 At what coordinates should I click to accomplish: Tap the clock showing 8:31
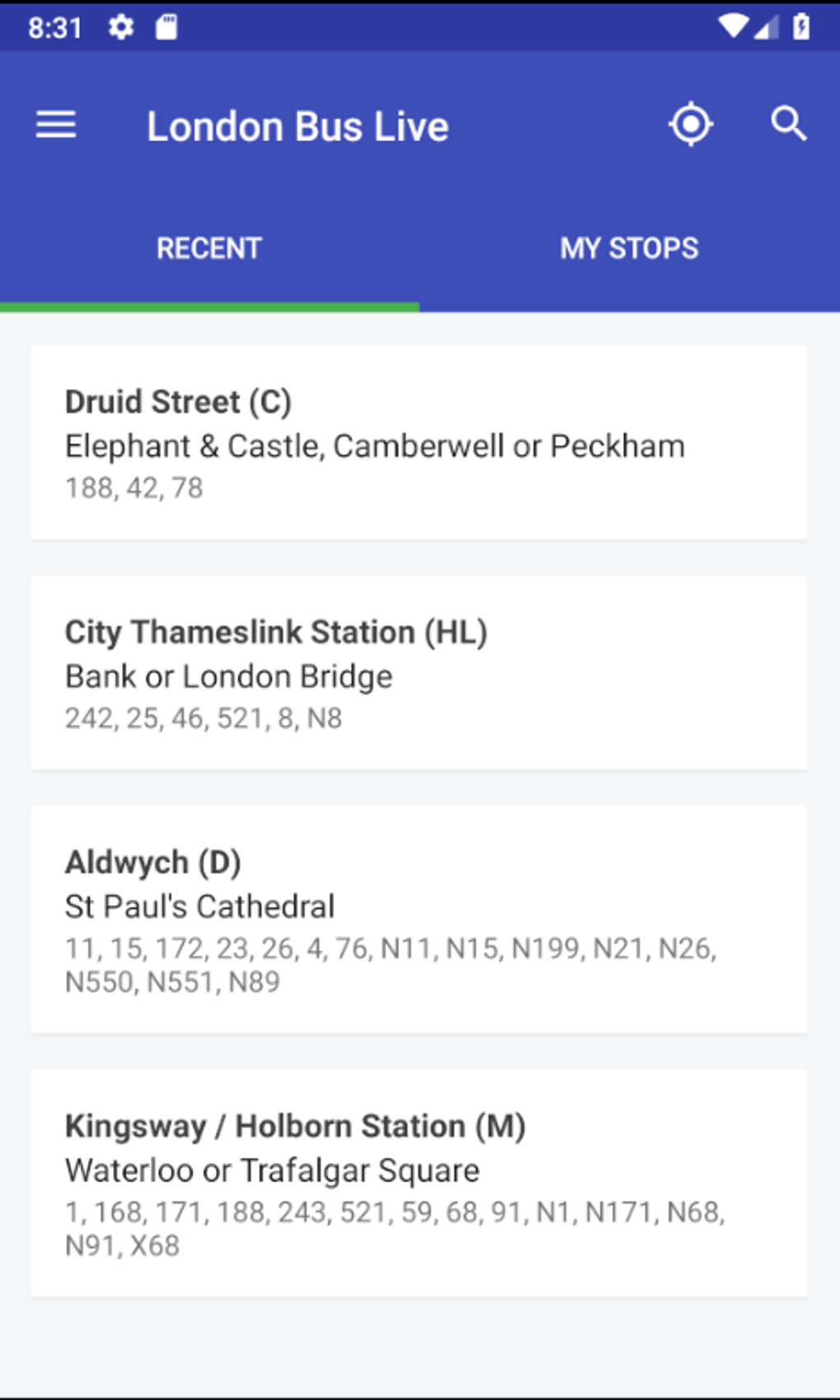tap(55, 27)
